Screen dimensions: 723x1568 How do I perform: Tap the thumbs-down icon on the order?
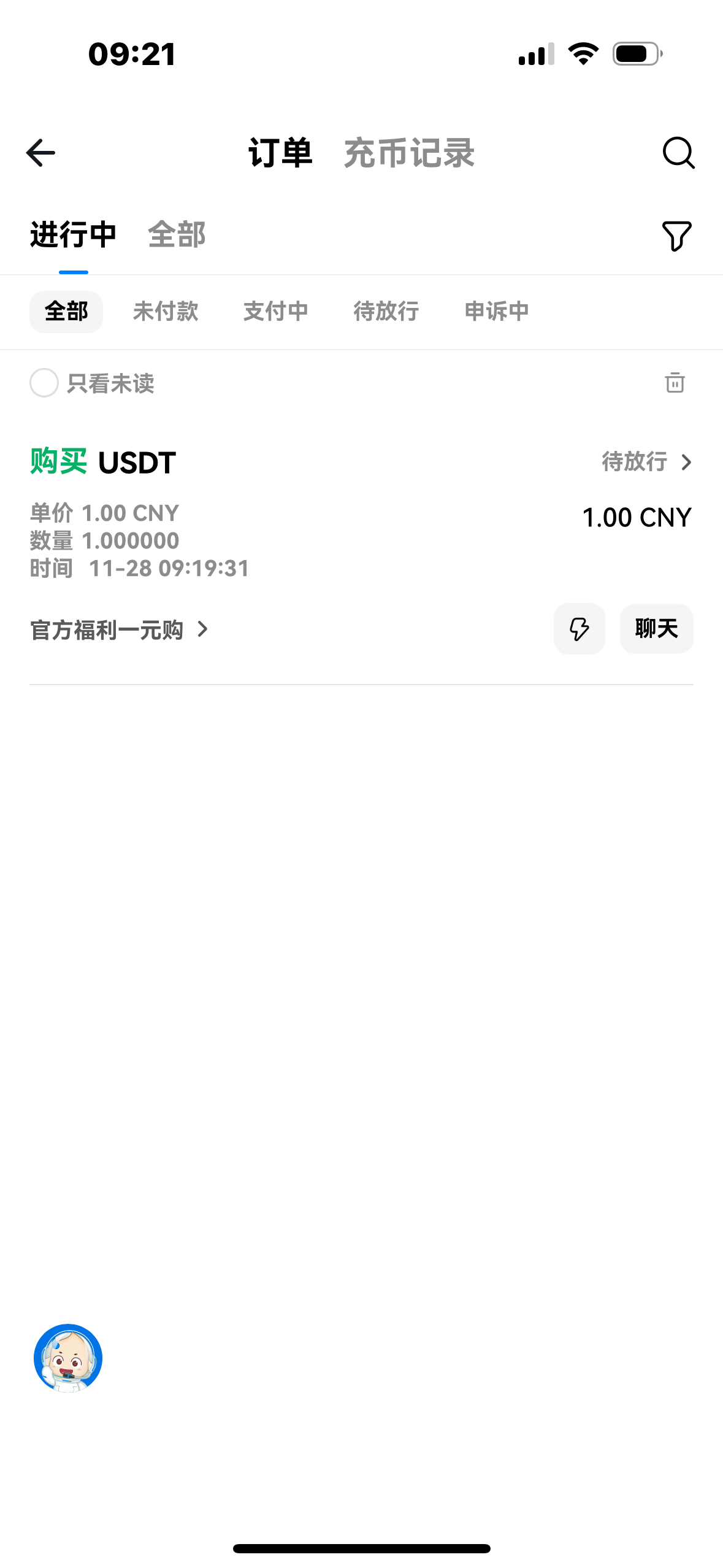pyautogui.click(x=579, y=629)
